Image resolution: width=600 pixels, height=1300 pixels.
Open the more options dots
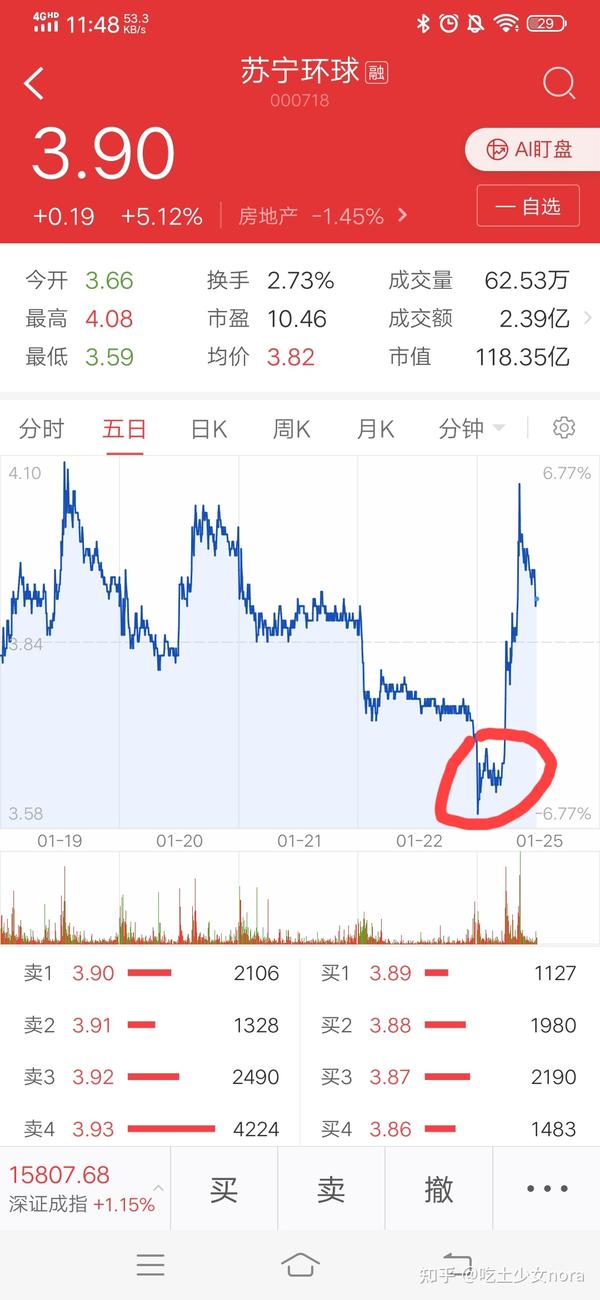click(547, 1189)
